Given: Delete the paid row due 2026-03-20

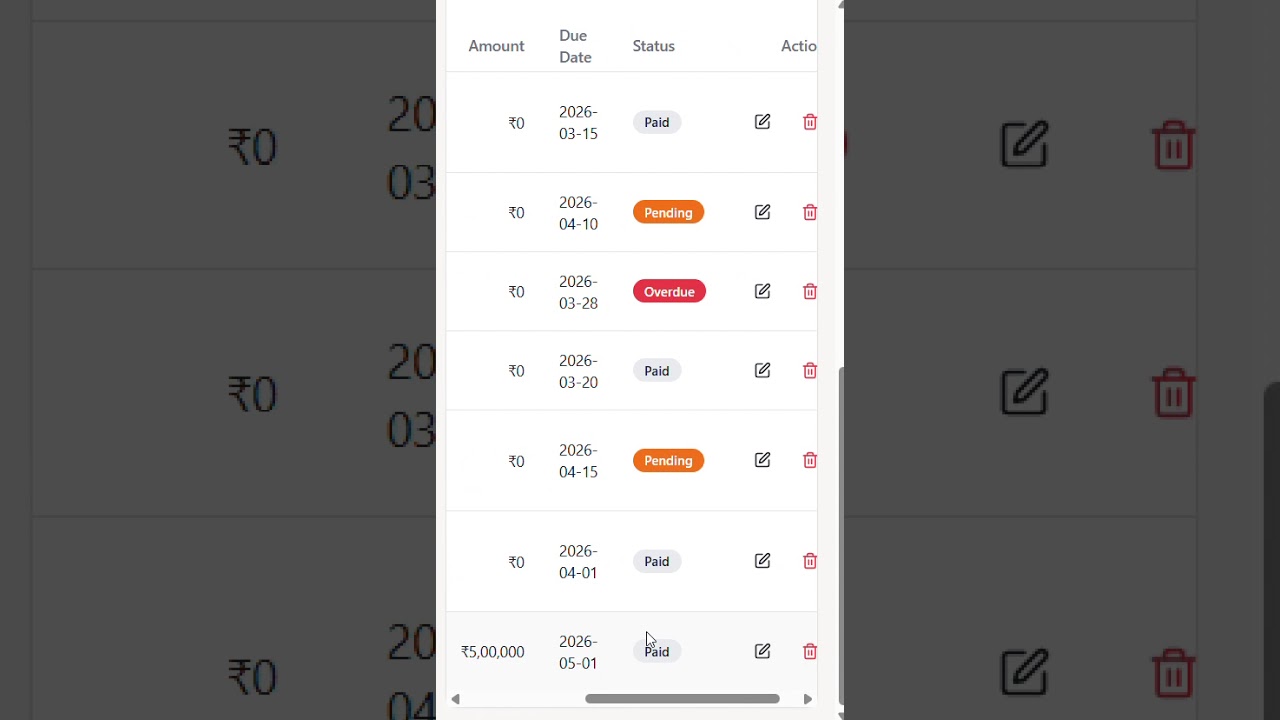Looking at the screenshot, I should pos(809,370).
